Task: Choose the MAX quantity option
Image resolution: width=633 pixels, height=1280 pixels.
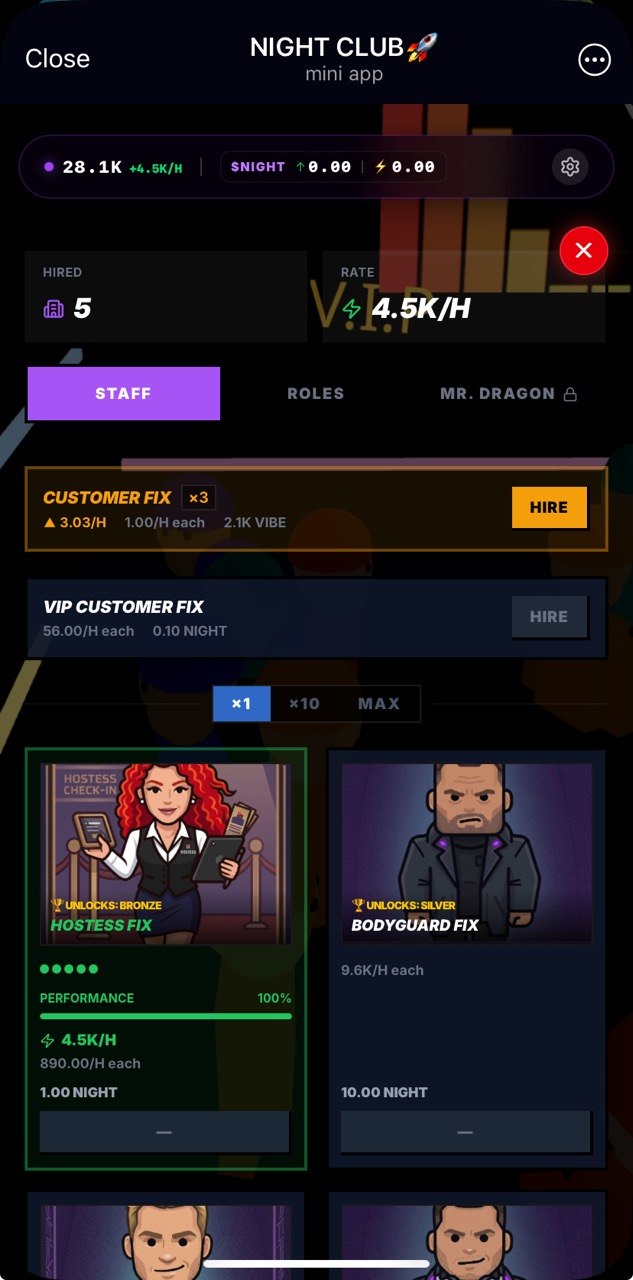Action: click(379, 704)
